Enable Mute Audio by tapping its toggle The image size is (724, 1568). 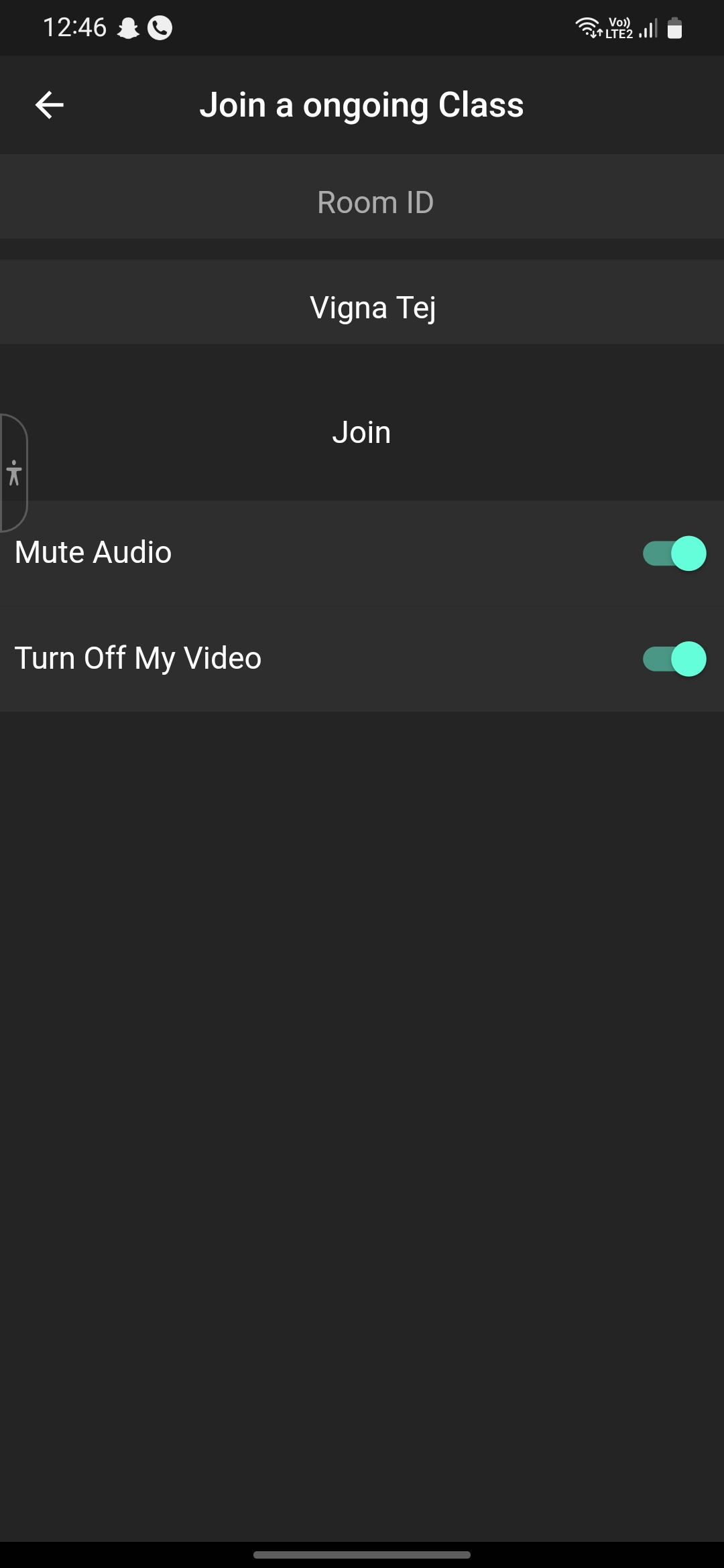point(674,553)
